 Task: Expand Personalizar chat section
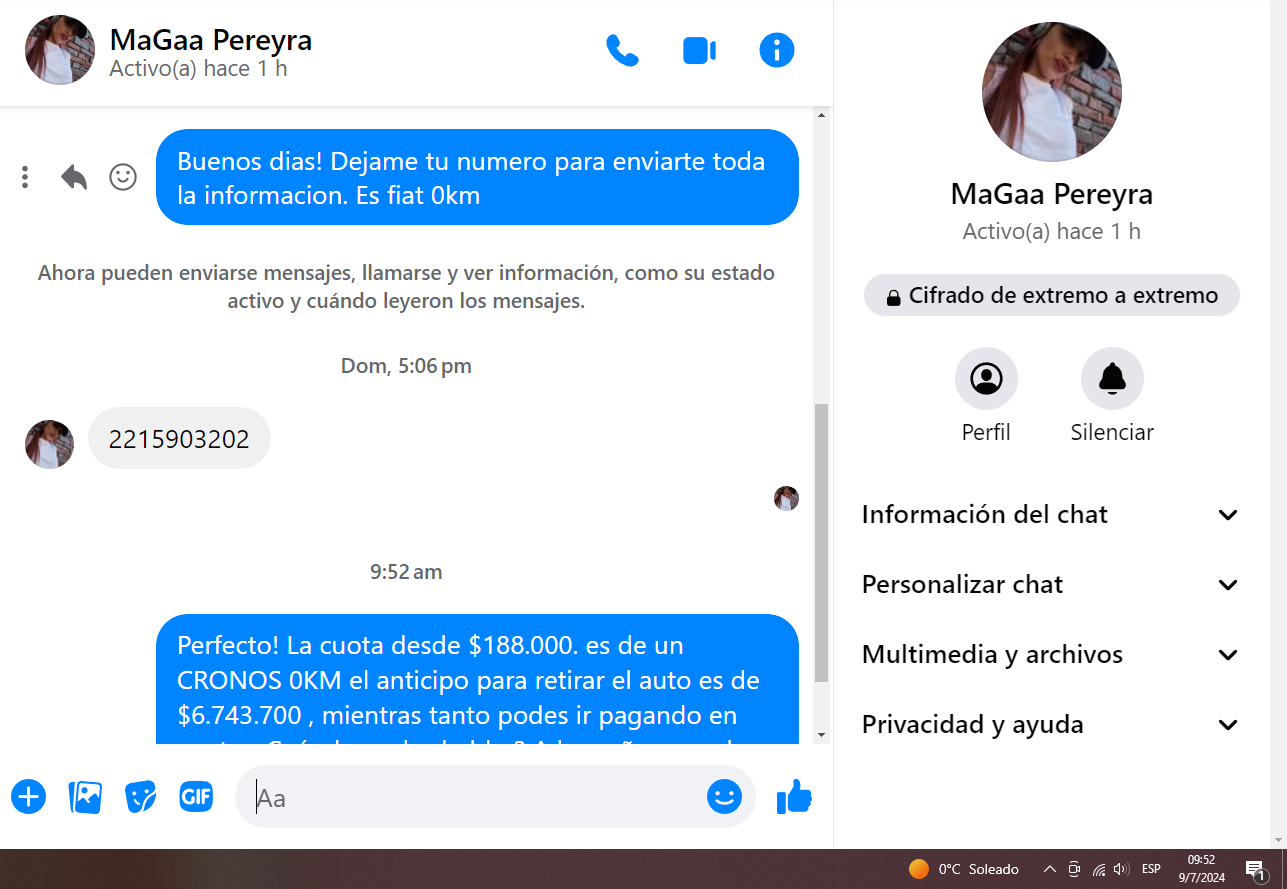pyautogui.click(x=1050, y=585)
